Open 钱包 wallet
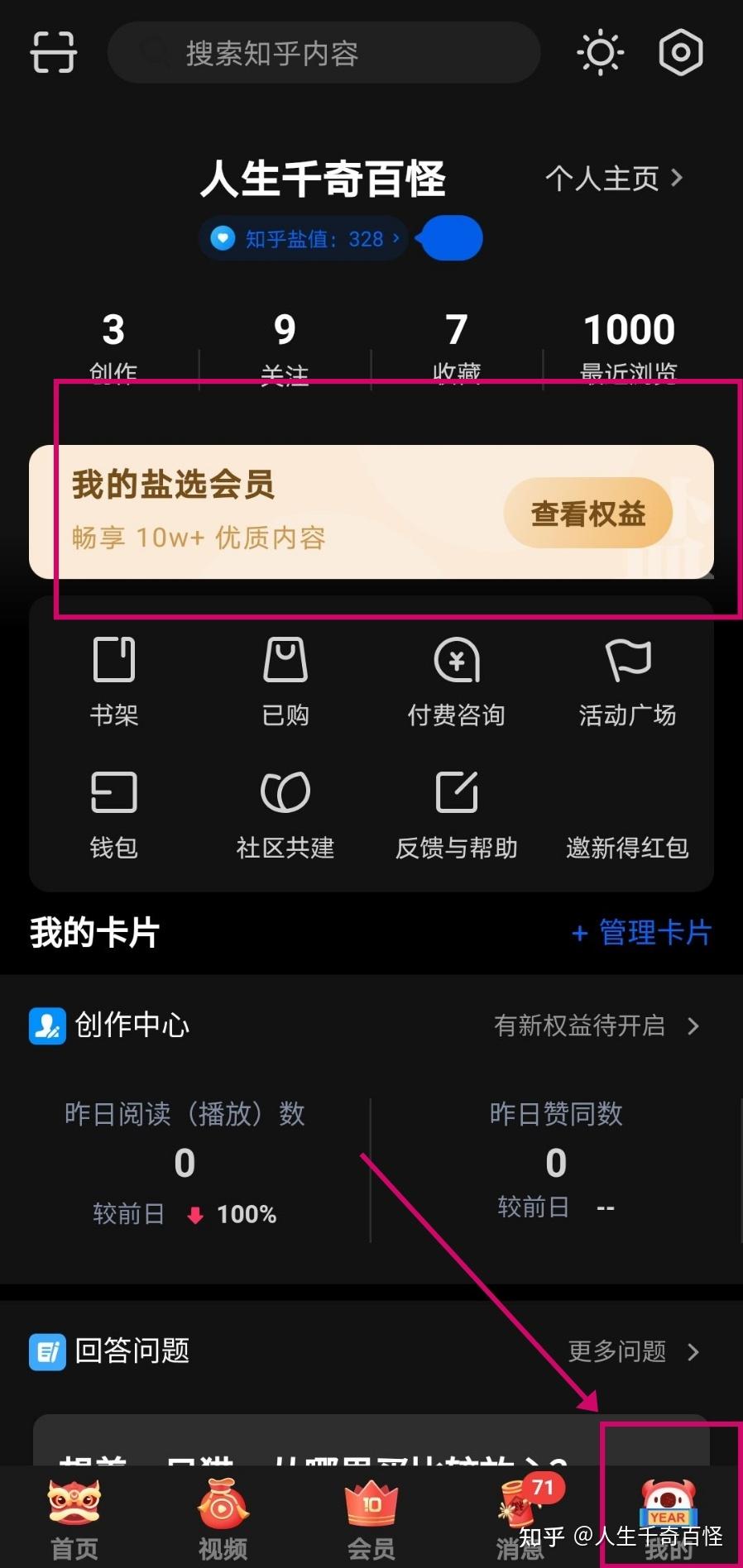This screenshot has height=1568, width=743. pos(113,812)
